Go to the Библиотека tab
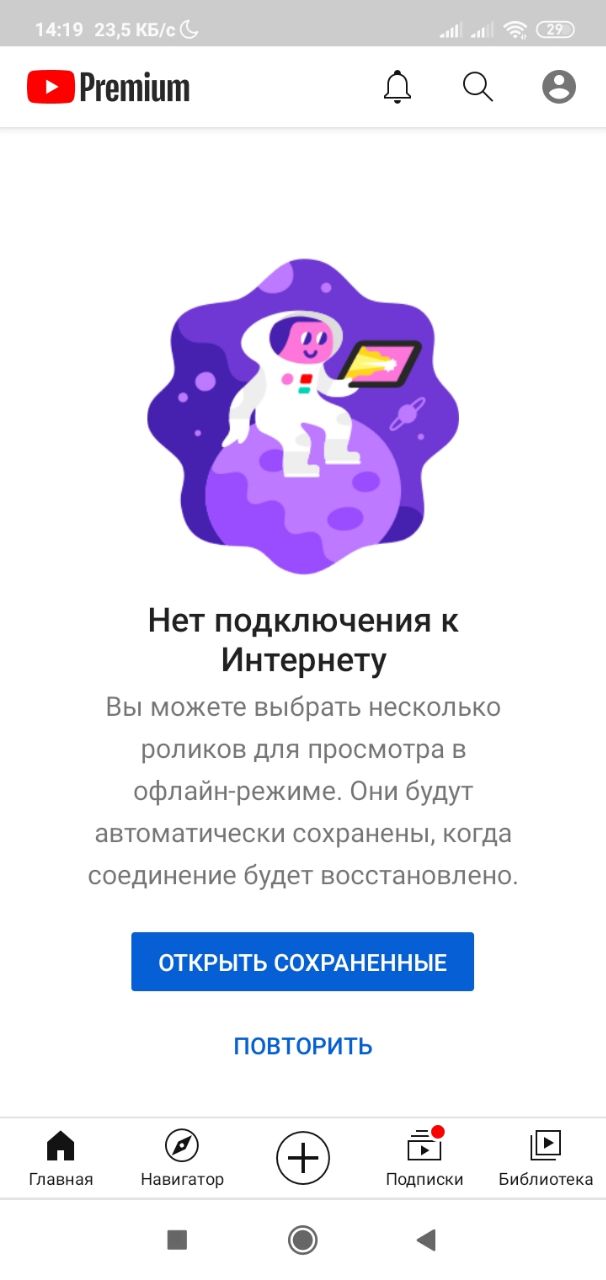 coord(545,1158)
